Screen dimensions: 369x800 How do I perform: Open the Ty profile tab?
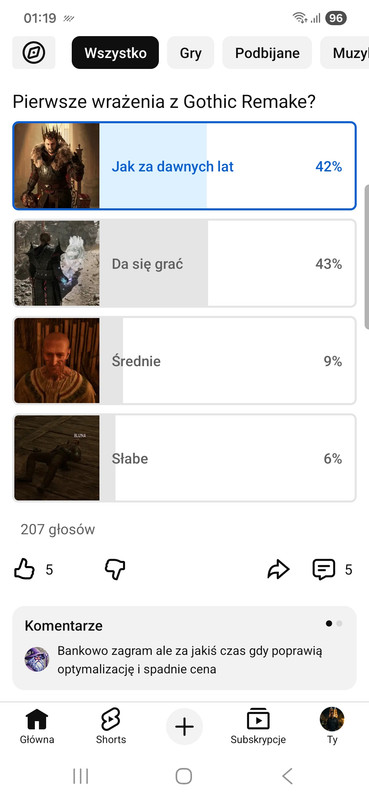tap(332, 726)
